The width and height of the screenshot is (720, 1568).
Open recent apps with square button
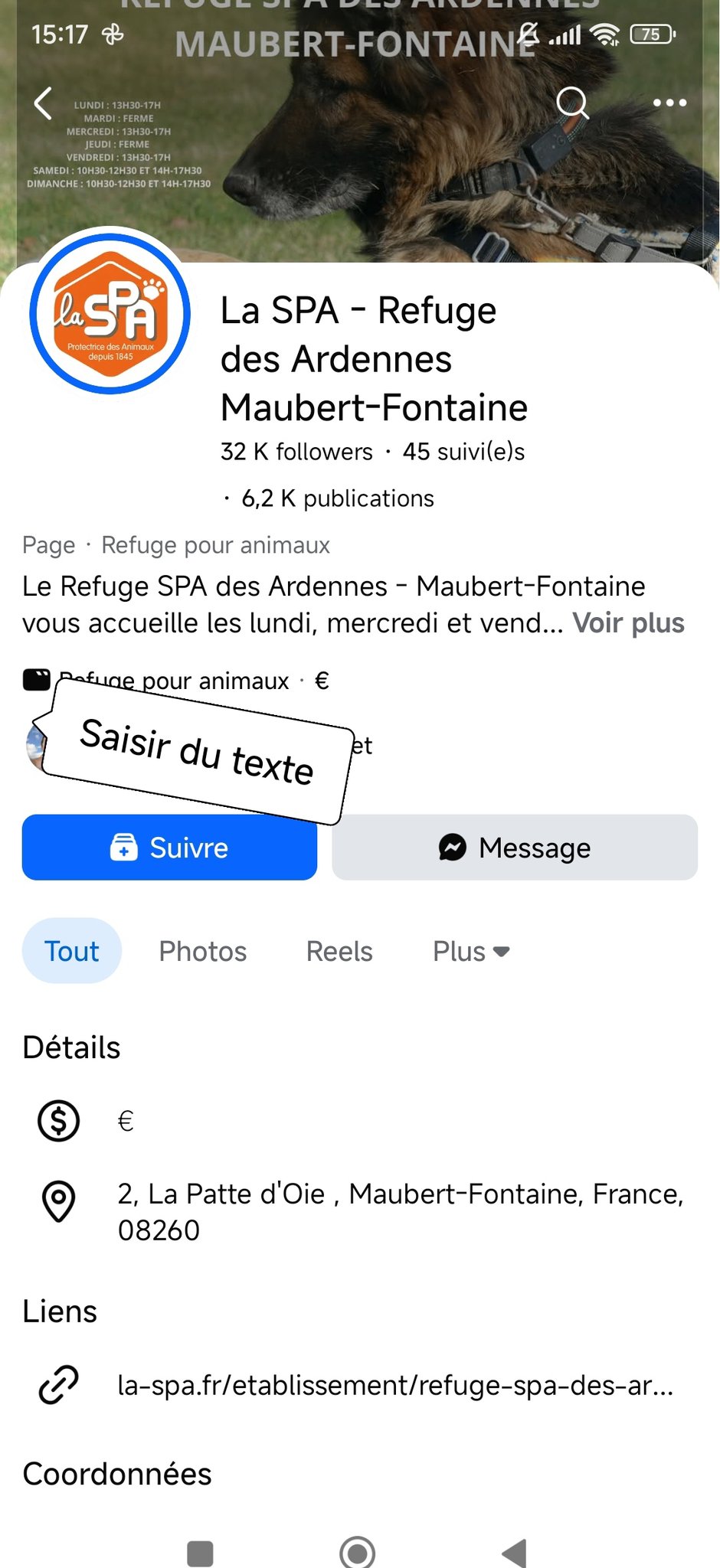(x=201, y=1553)
